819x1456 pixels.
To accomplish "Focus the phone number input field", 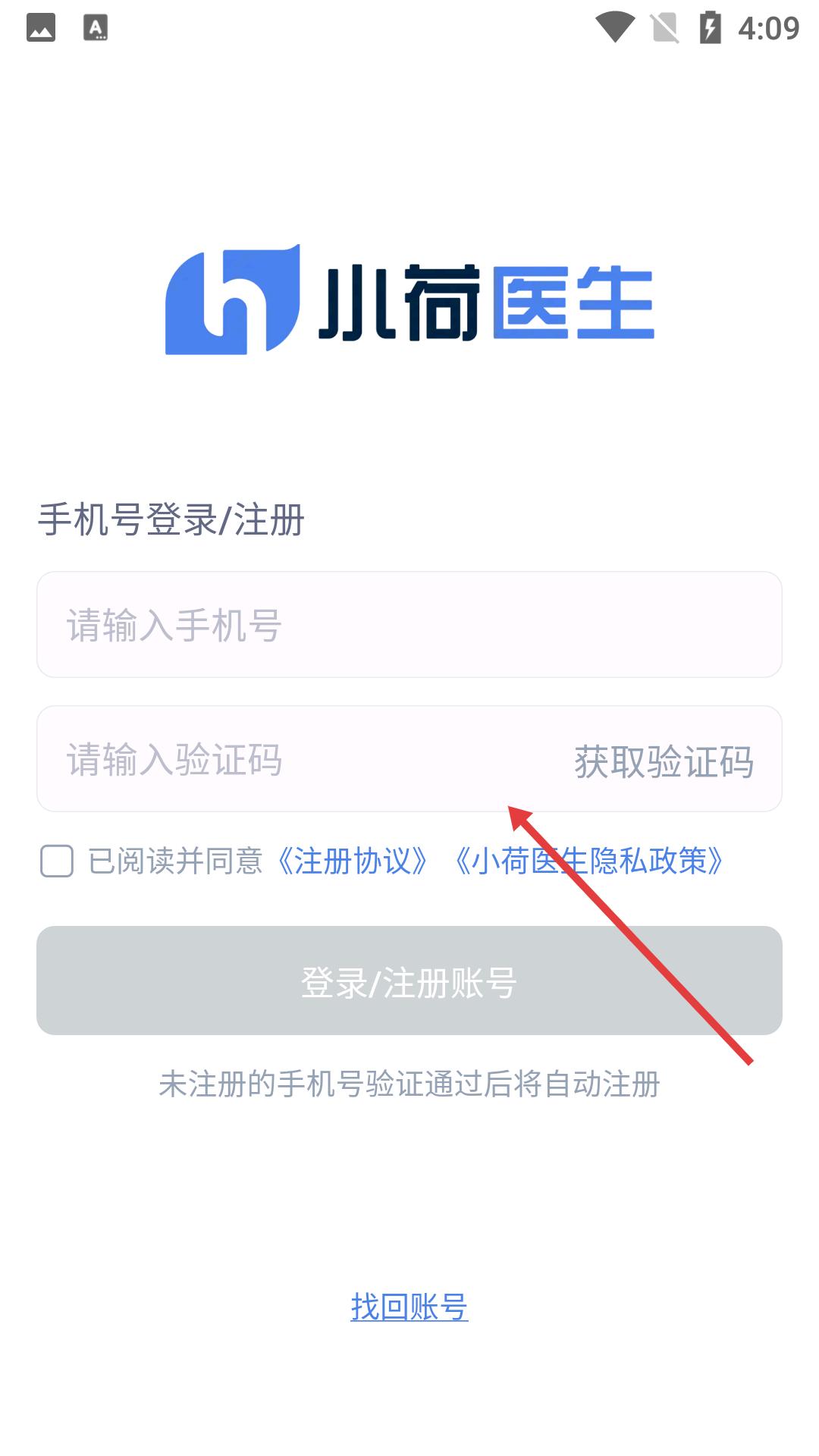I will pos(409,625).
